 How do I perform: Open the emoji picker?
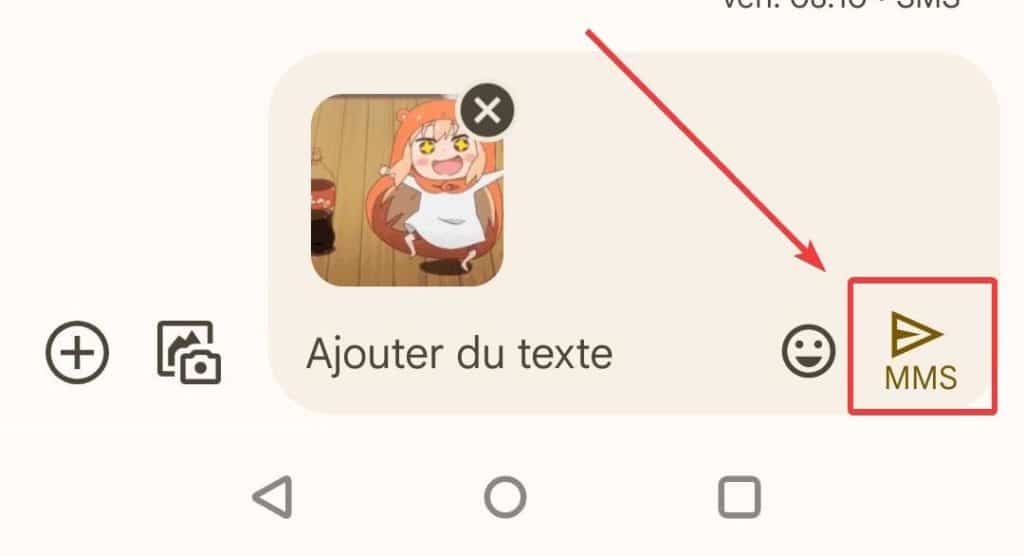pos(807,353)
